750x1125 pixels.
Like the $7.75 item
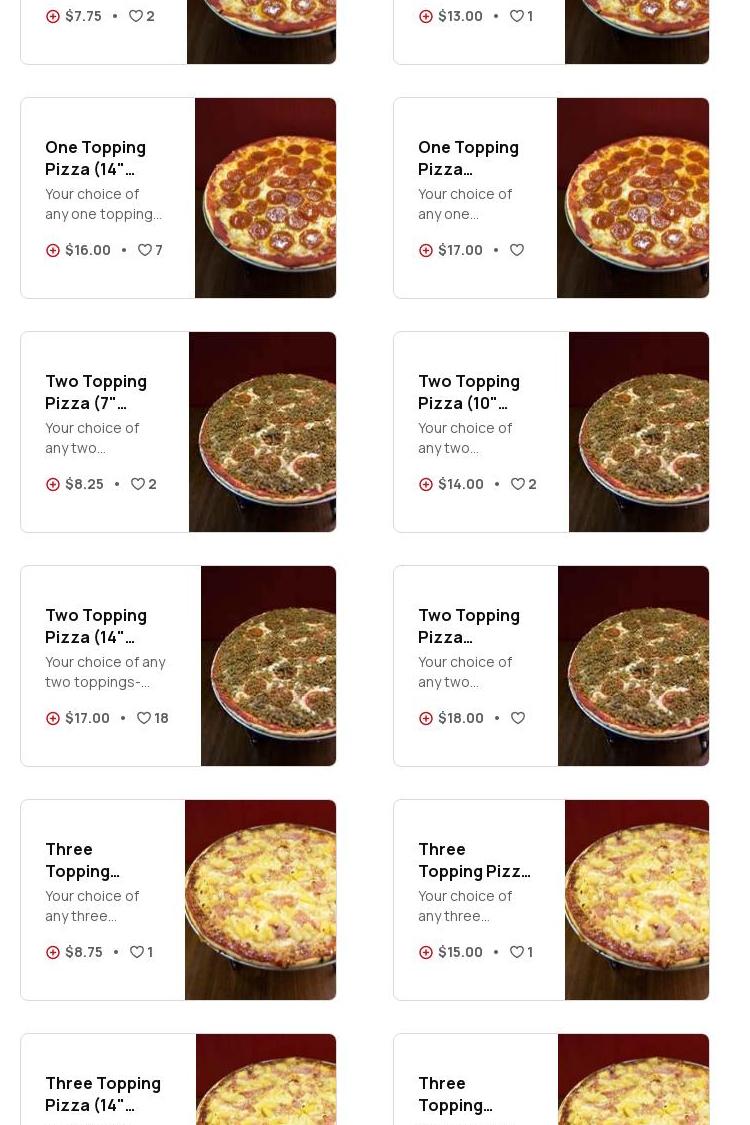(137, 16)
